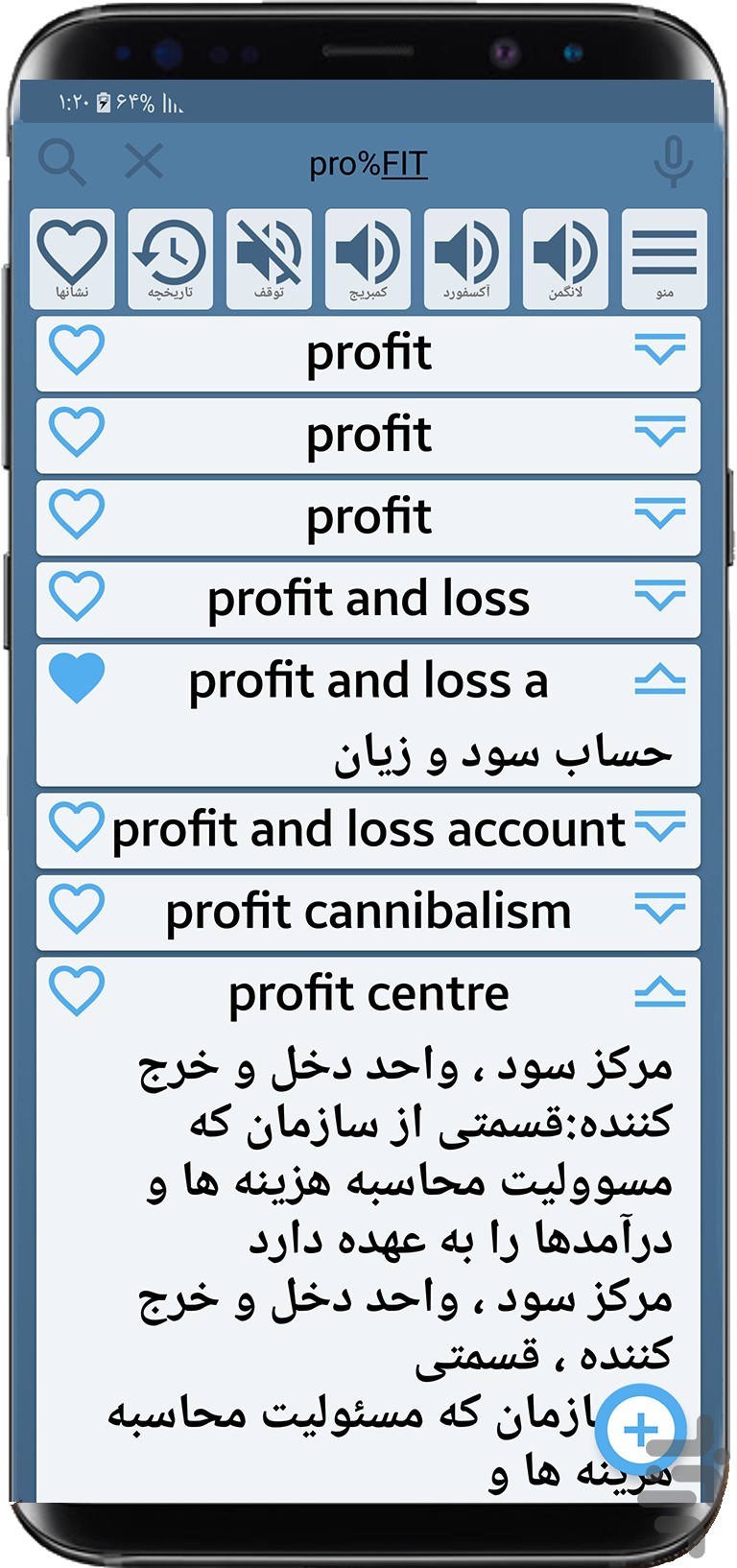Collapse the 'profit and loss a' entry
This screenshot has height=1568, width=737.
[x=660, y=679]
